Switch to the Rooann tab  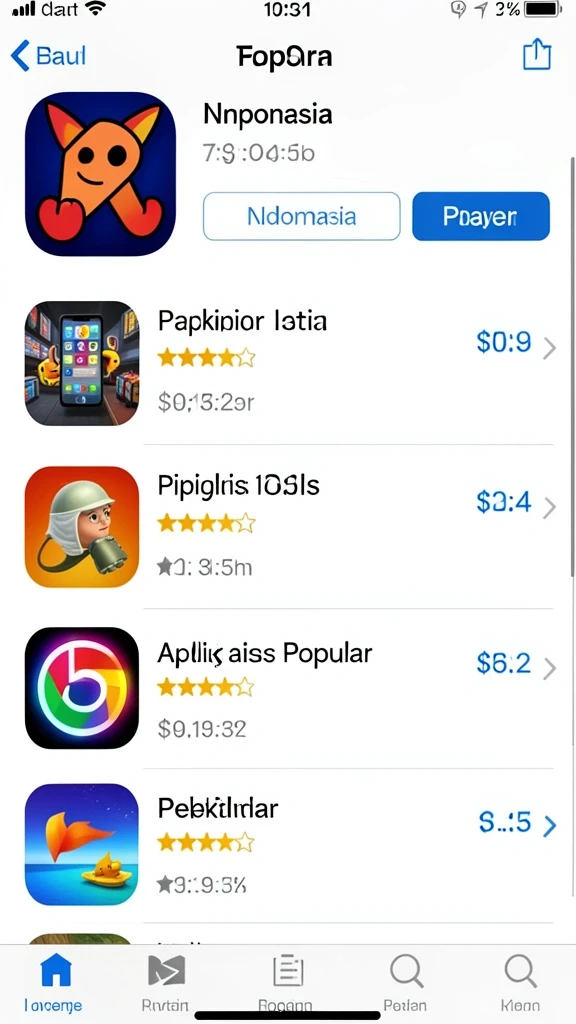point(285,982)
